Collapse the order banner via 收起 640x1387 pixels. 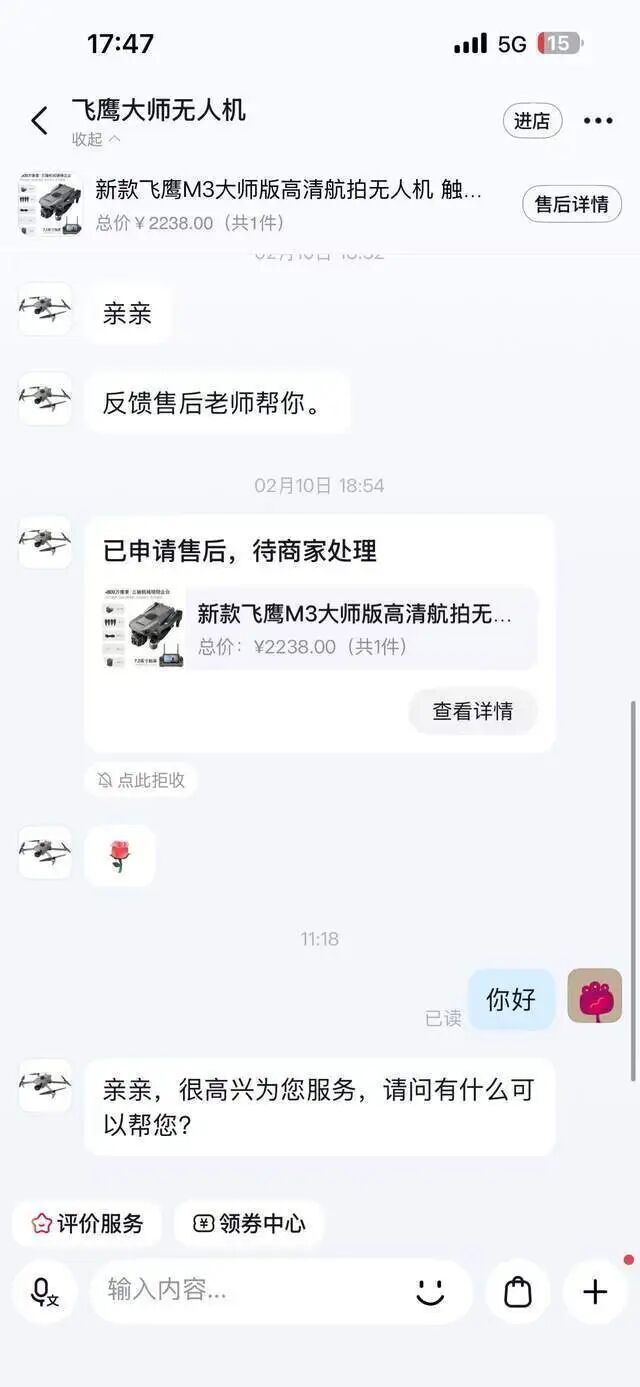click(x=96, y=139)
